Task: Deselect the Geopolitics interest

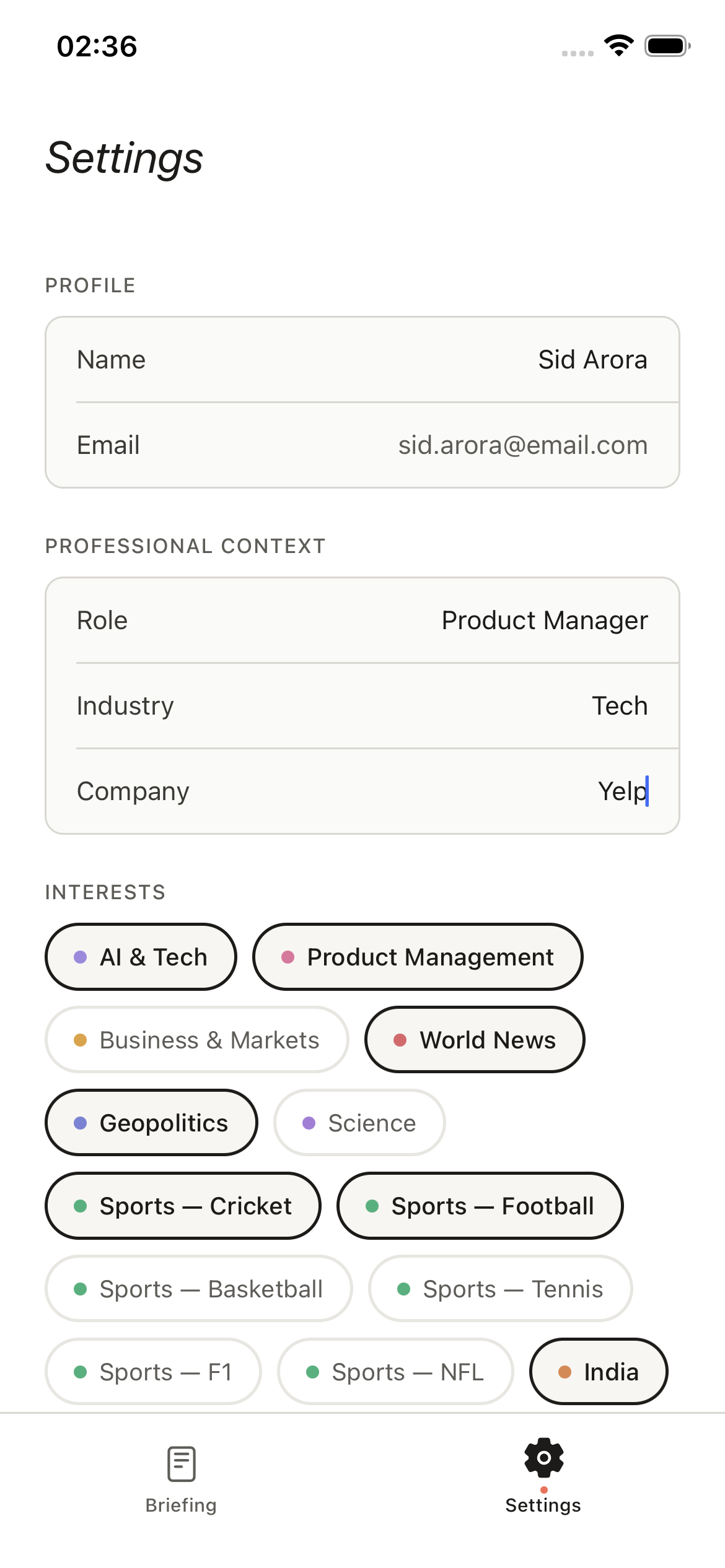Action: click(151, 1123)
